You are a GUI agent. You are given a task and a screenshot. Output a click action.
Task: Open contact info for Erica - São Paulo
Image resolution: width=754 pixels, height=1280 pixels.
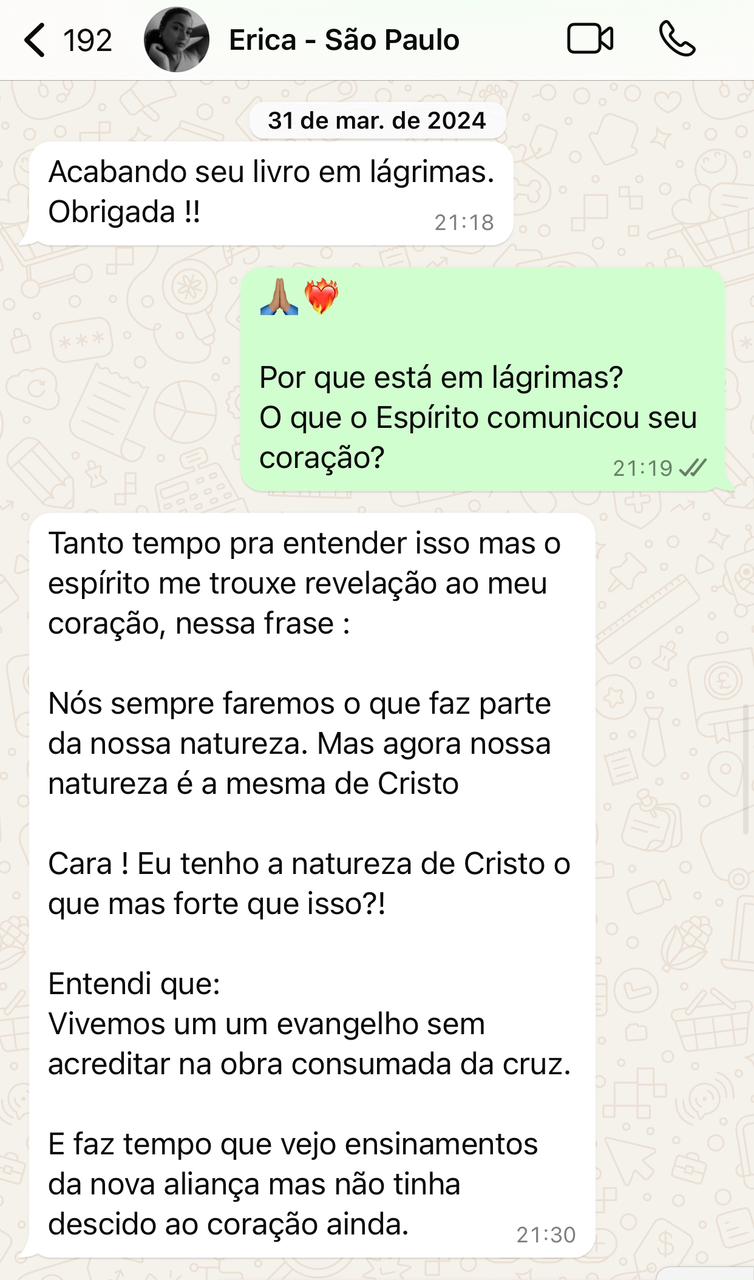click(x=344, y=40)
